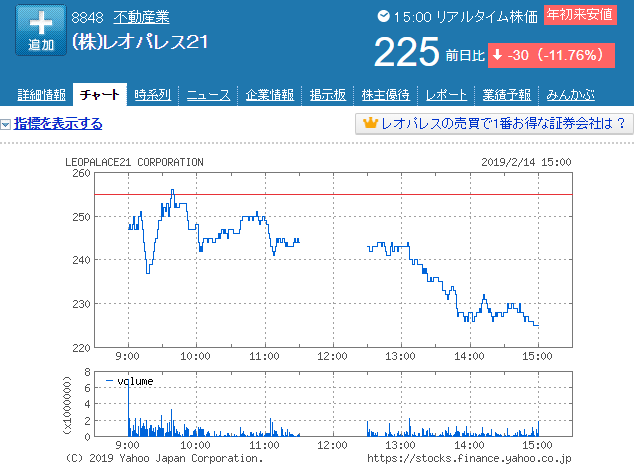Open the 掲示板 tab
The image size is (638, 475).
[328, 95]
